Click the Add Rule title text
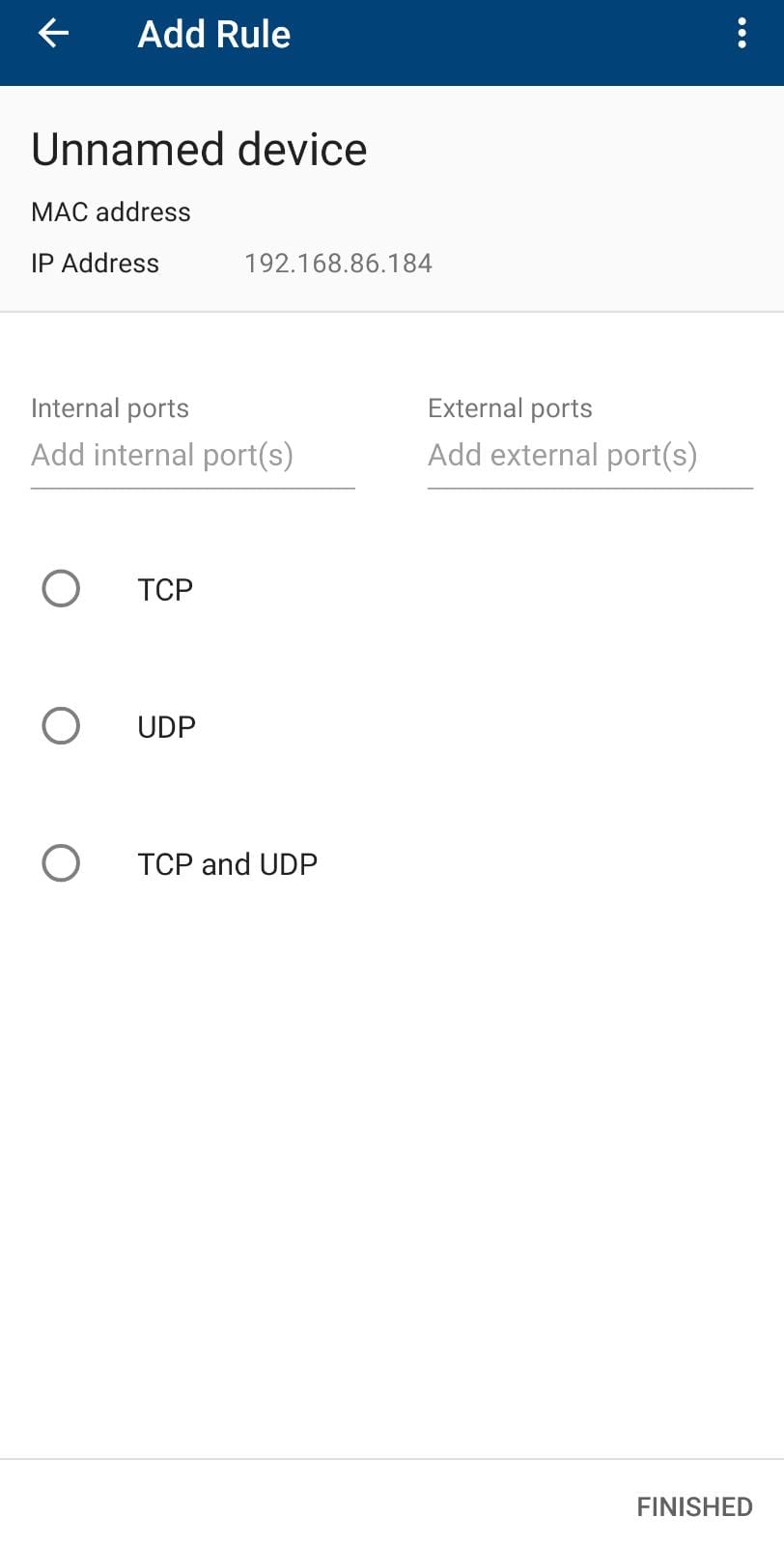Image resolution: width=784 pixels, height=1545 pixels. coord(213,33)
